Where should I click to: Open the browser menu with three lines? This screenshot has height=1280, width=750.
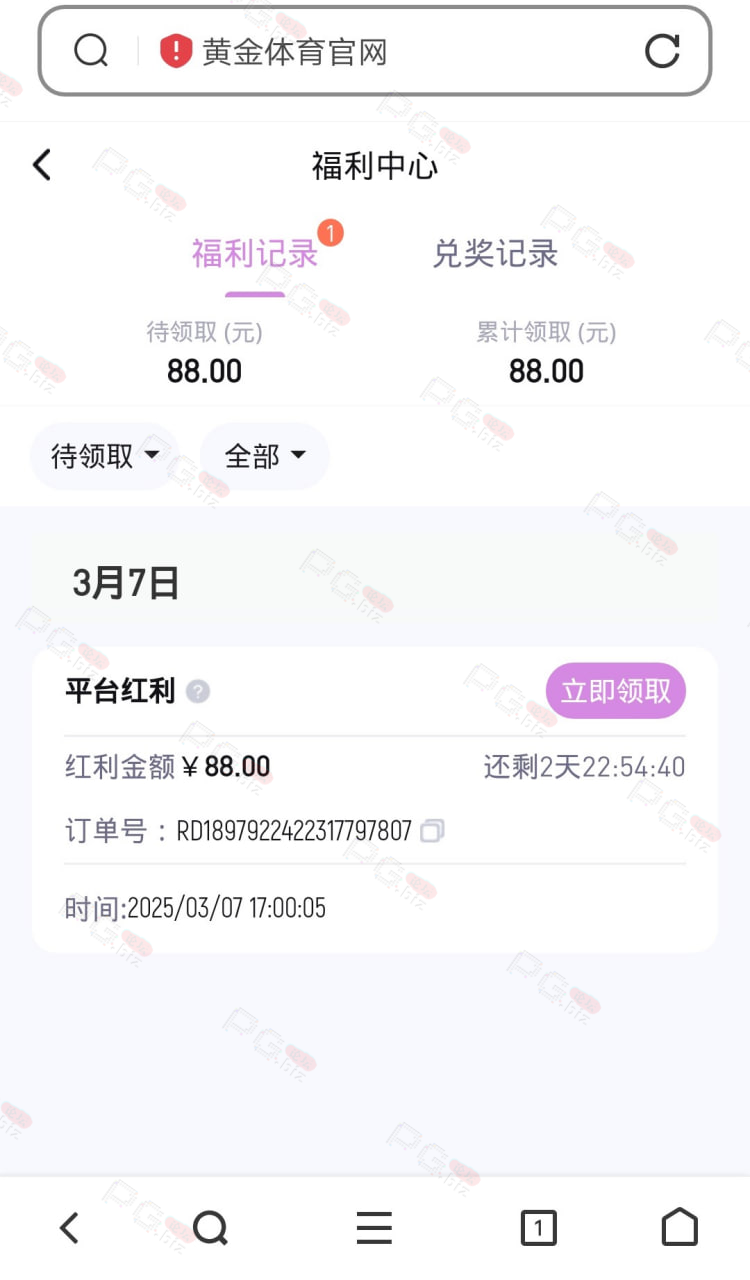click(374, 1227)
